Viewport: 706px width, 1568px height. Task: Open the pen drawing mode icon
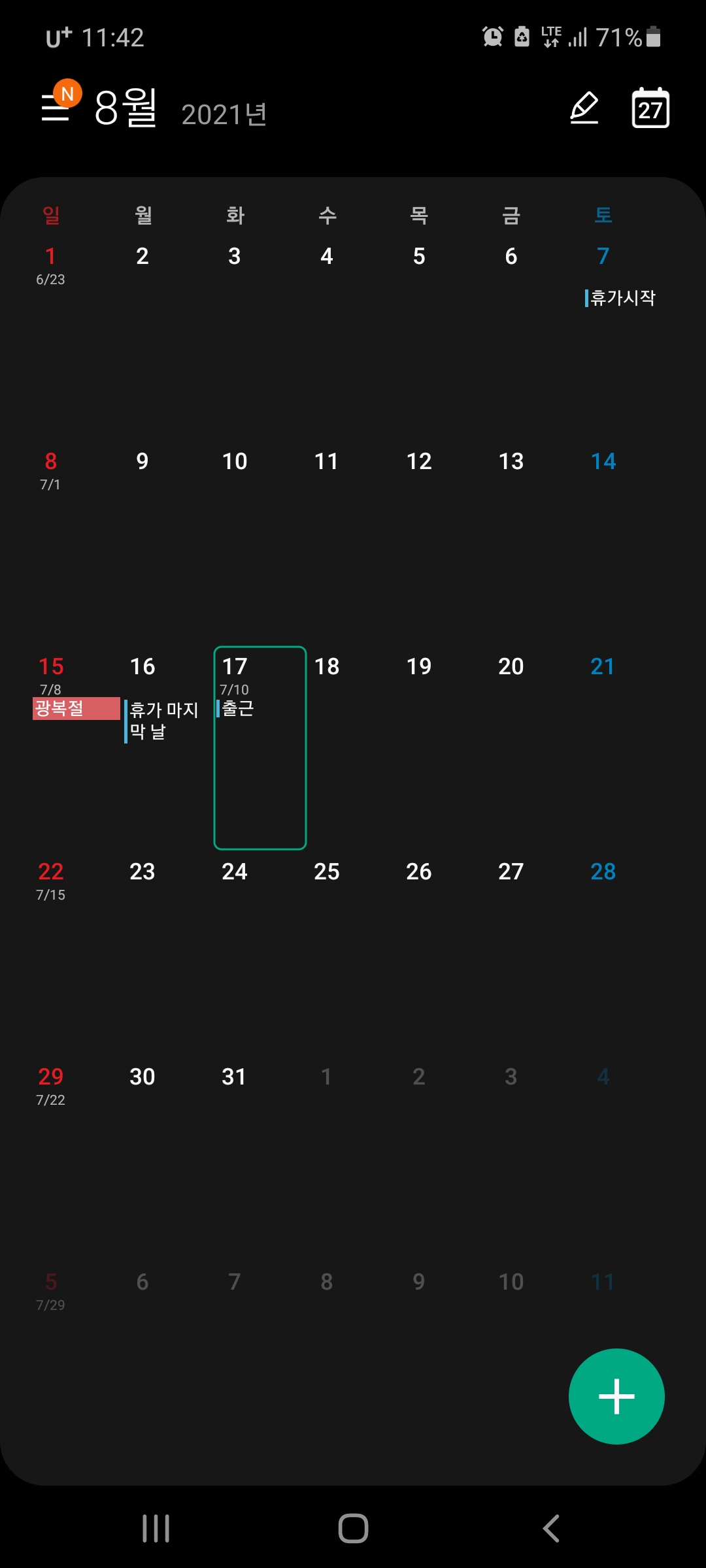(x=584, y=108)
